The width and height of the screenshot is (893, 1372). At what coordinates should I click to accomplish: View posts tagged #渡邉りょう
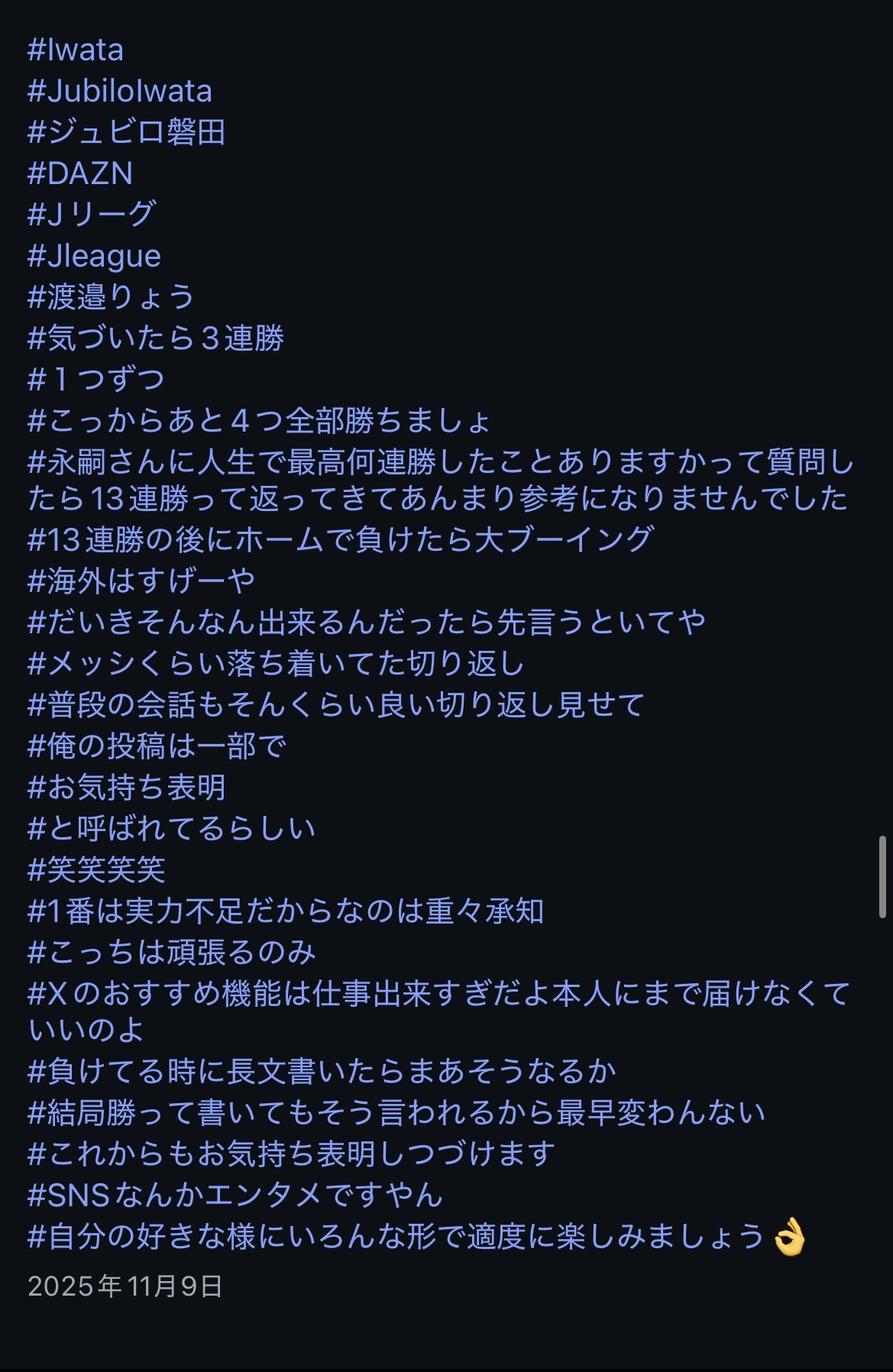[111, 297]
